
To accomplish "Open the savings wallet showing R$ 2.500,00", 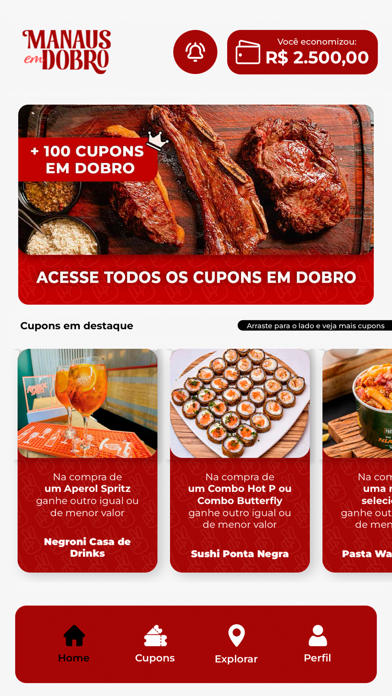I will (302, 52).
